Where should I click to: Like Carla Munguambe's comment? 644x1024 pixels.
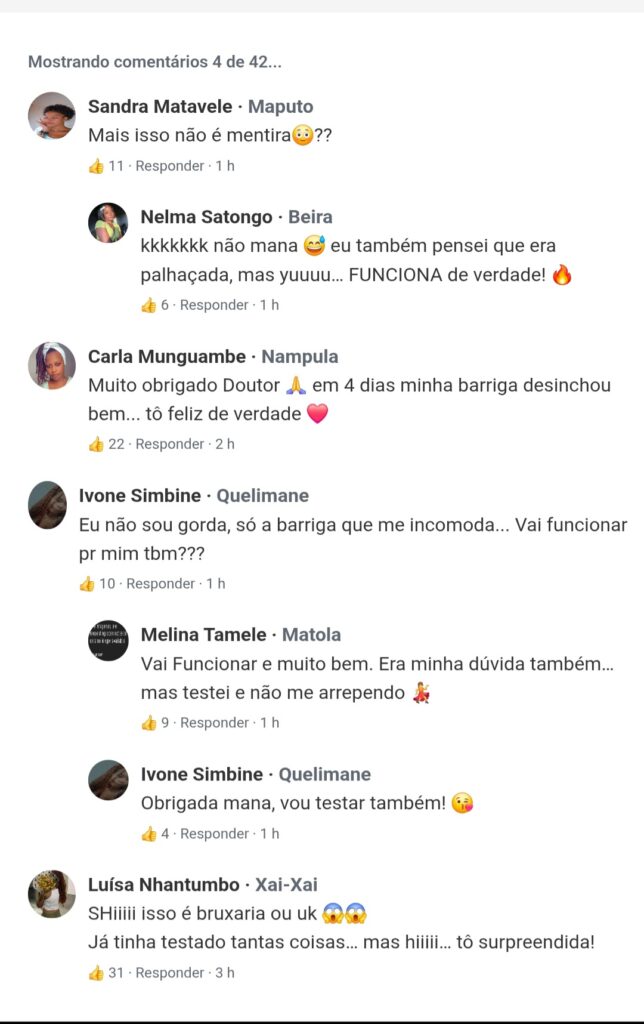tap(97, 444)
